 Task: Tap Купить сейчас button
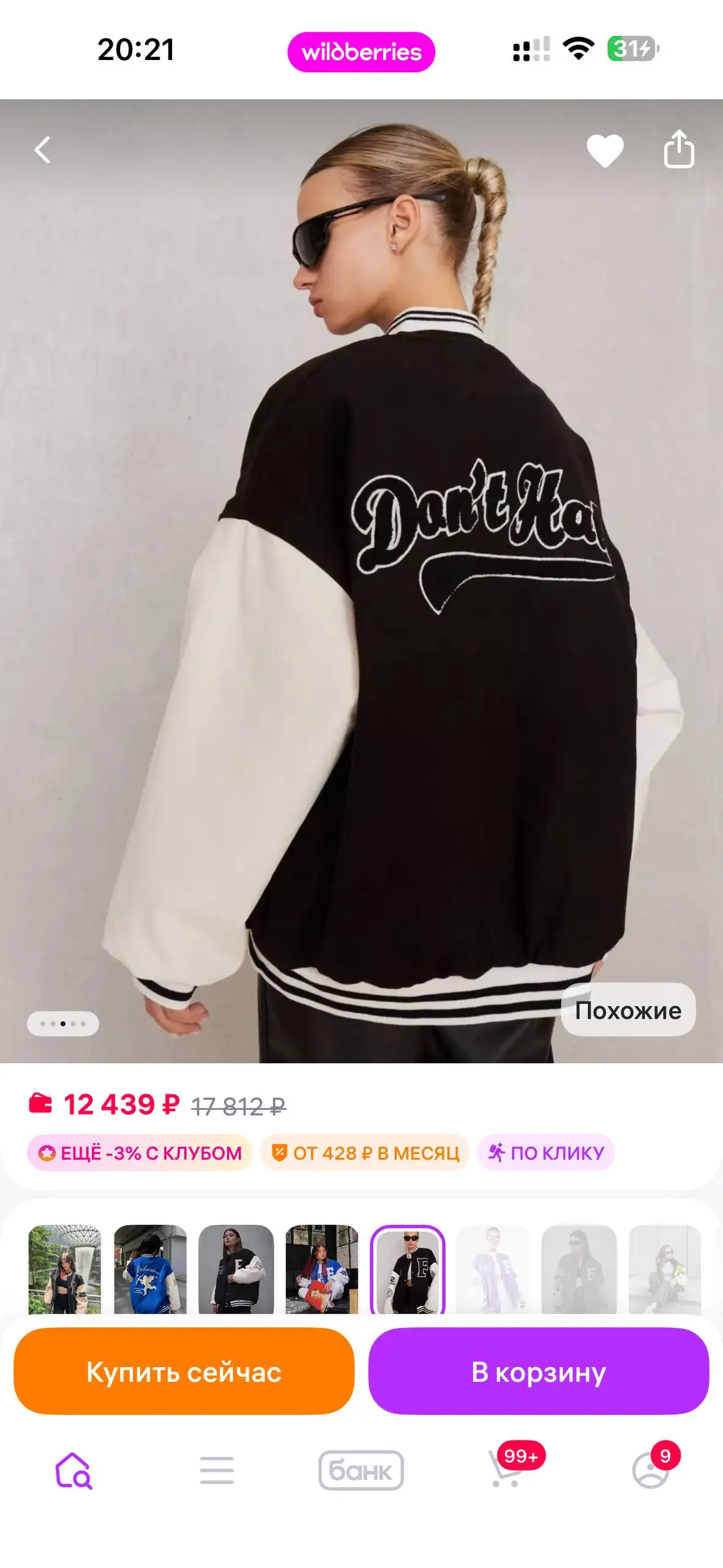click(184, 1371)
